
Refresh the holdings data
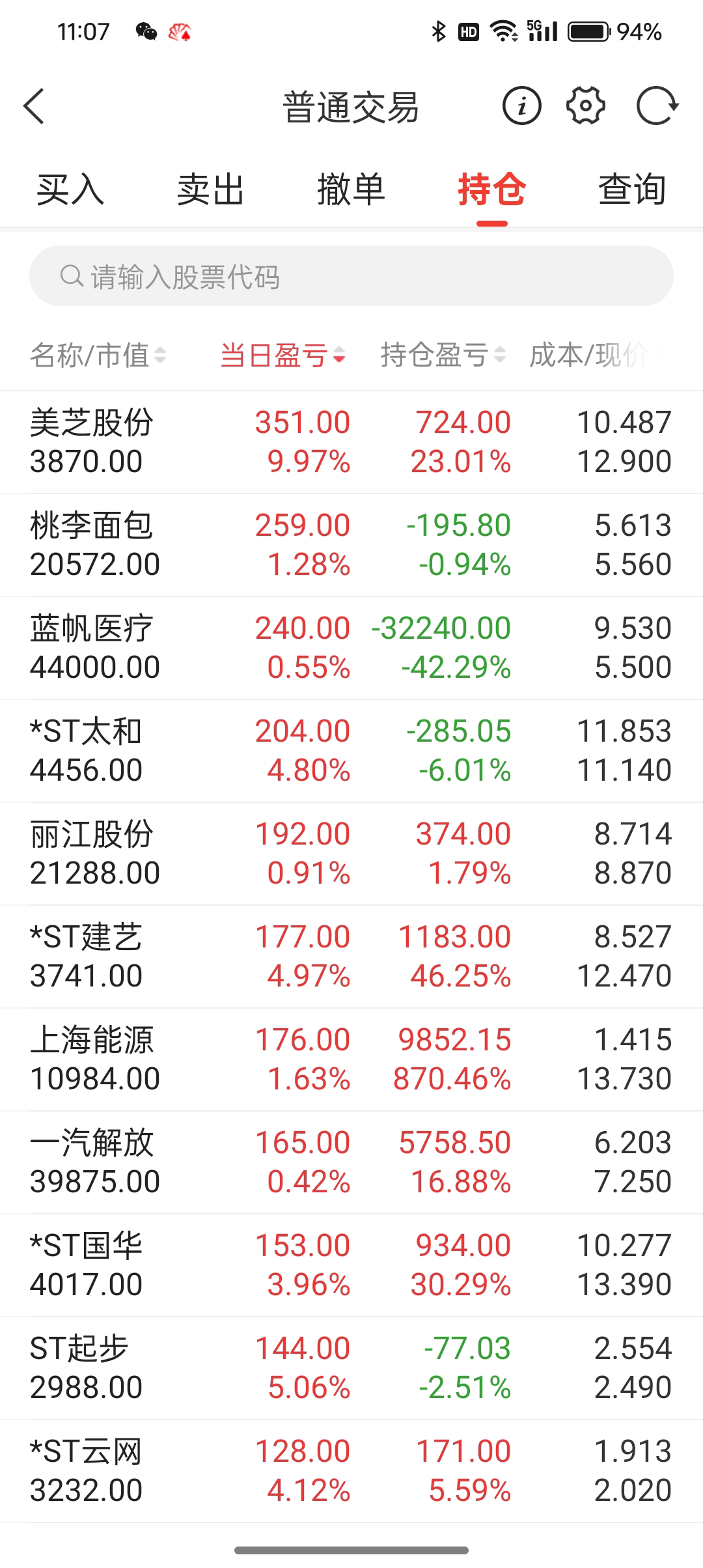pyautogui.click(x=657, y=106)
